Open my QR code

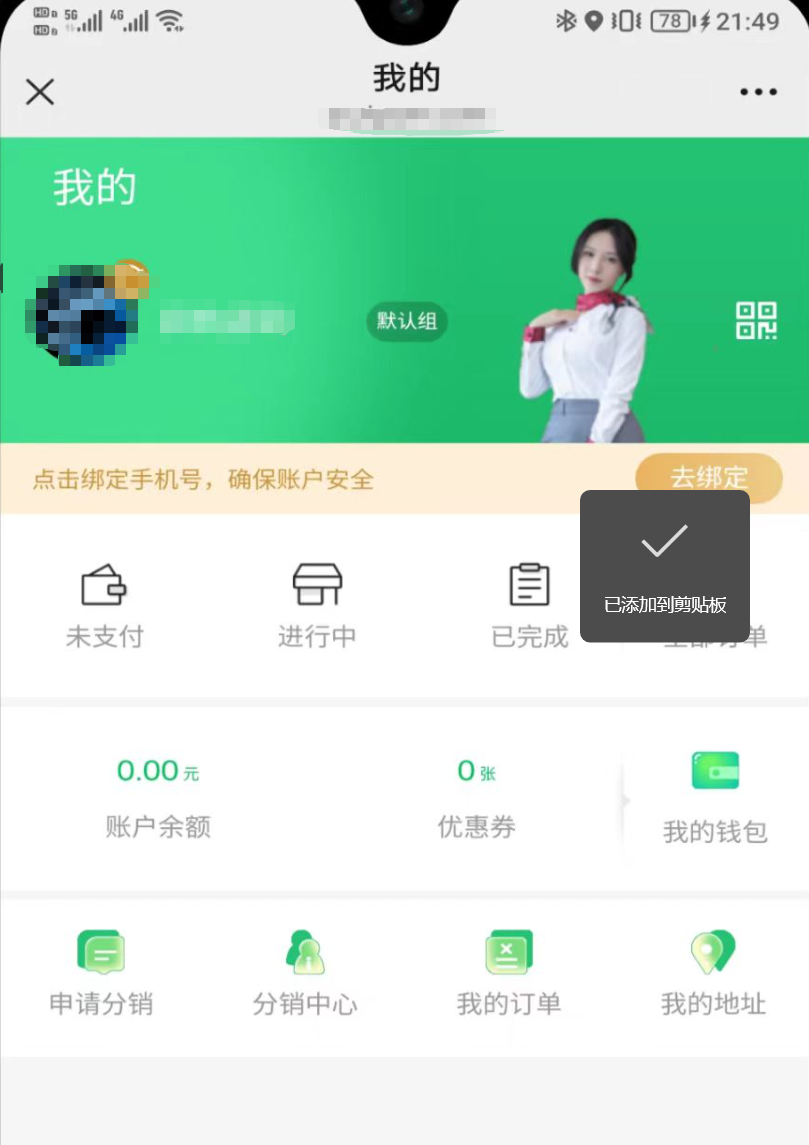pos(756,320)
